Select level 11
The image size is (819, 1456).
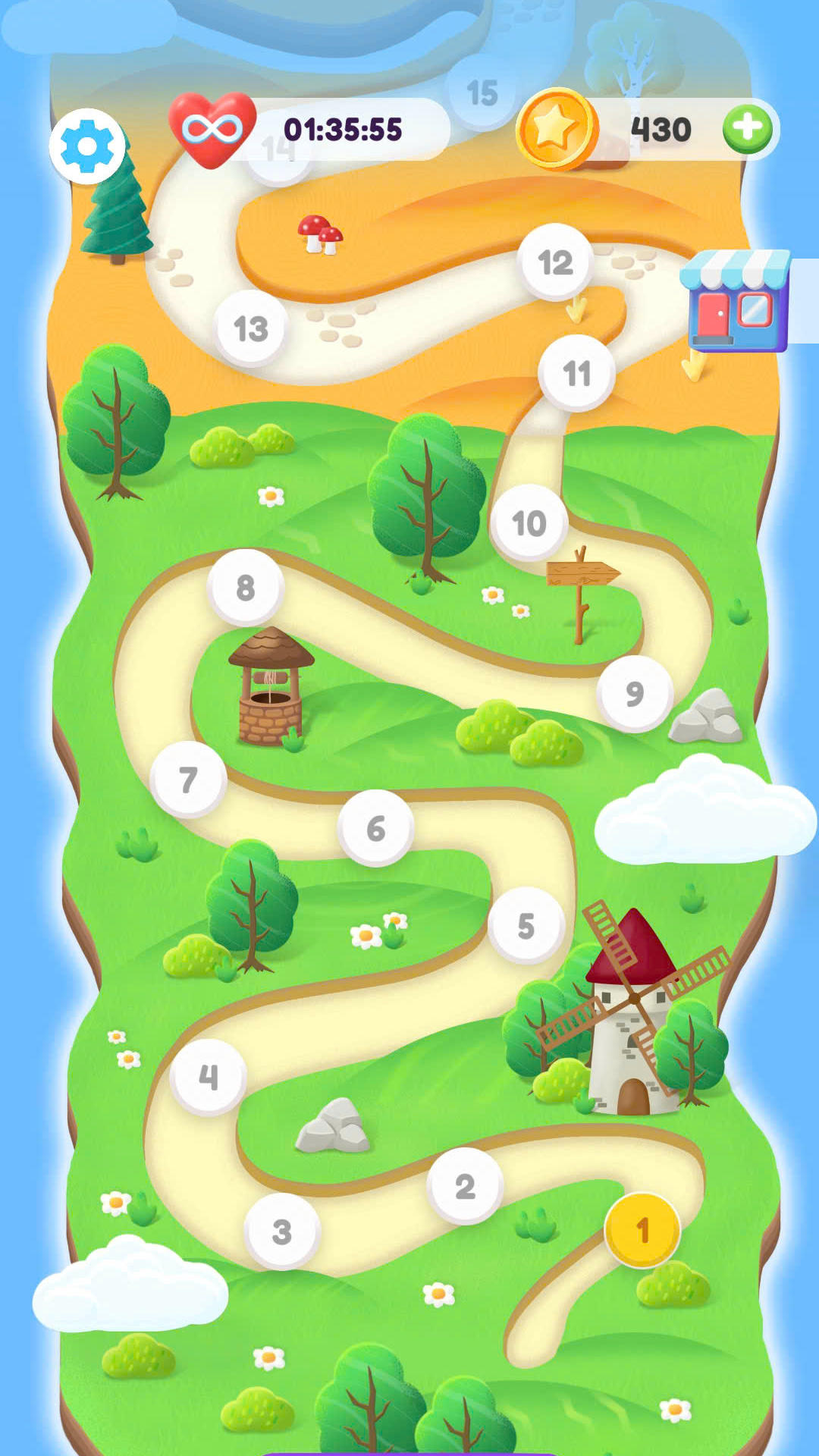click(576, 372)
